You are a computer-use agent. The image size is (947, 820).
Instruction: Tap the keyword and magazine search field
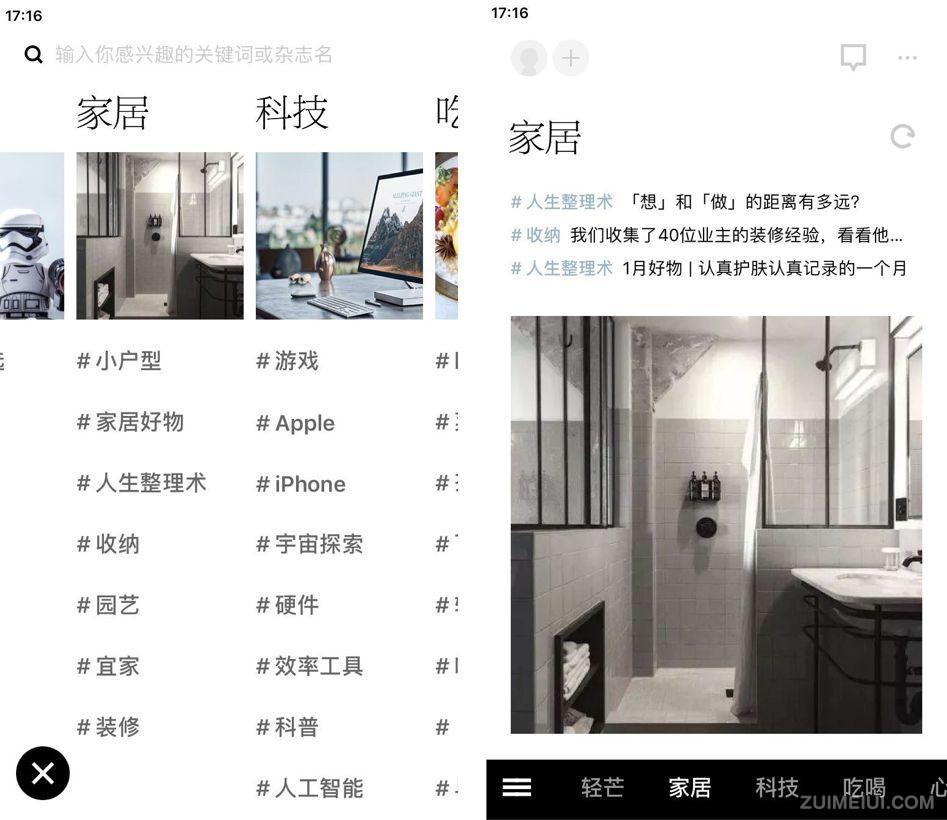pyautogui.click(x=194, y=54)
